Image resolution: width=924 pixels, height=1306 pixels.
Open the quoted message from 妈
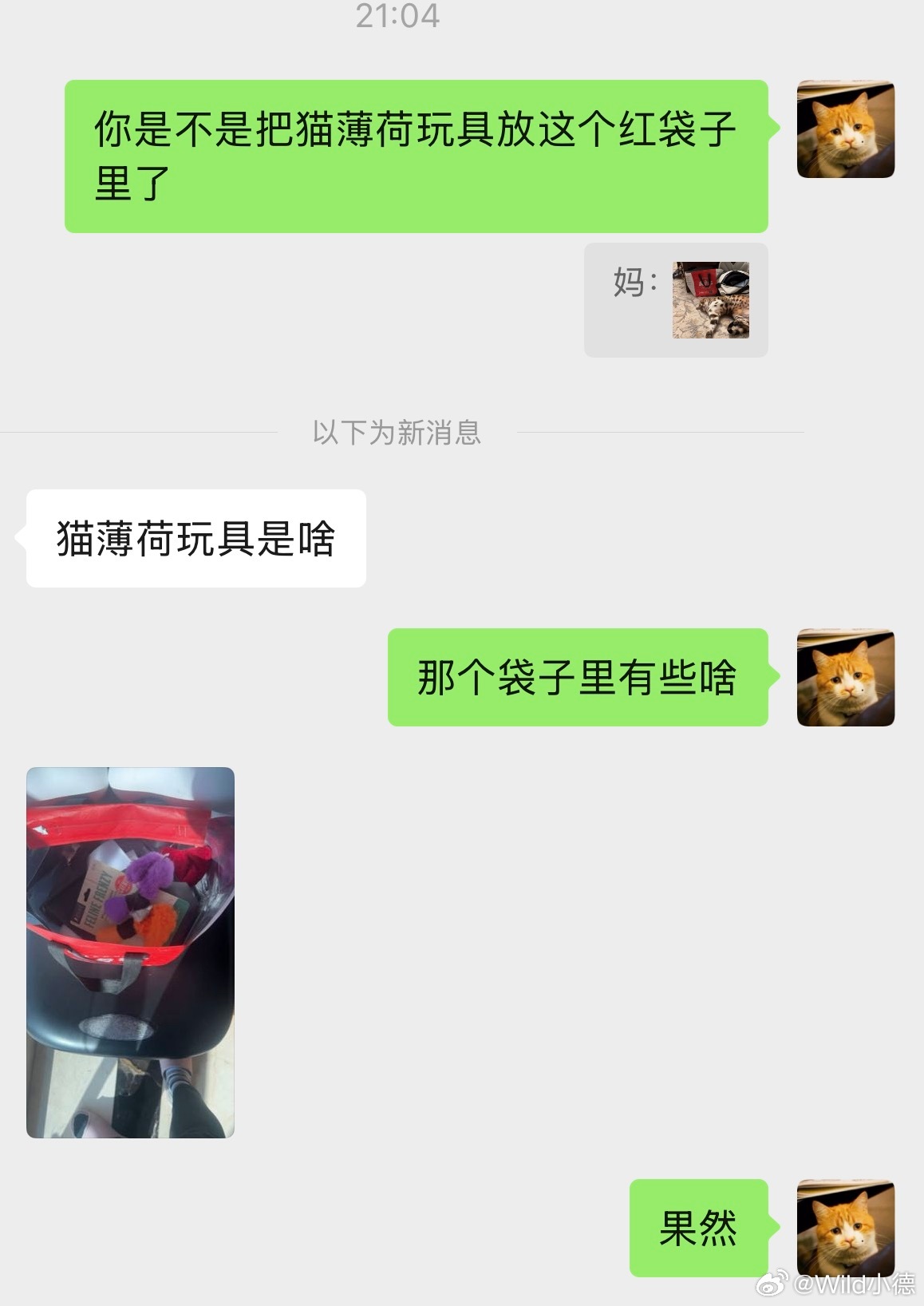(x=676, y=300)
